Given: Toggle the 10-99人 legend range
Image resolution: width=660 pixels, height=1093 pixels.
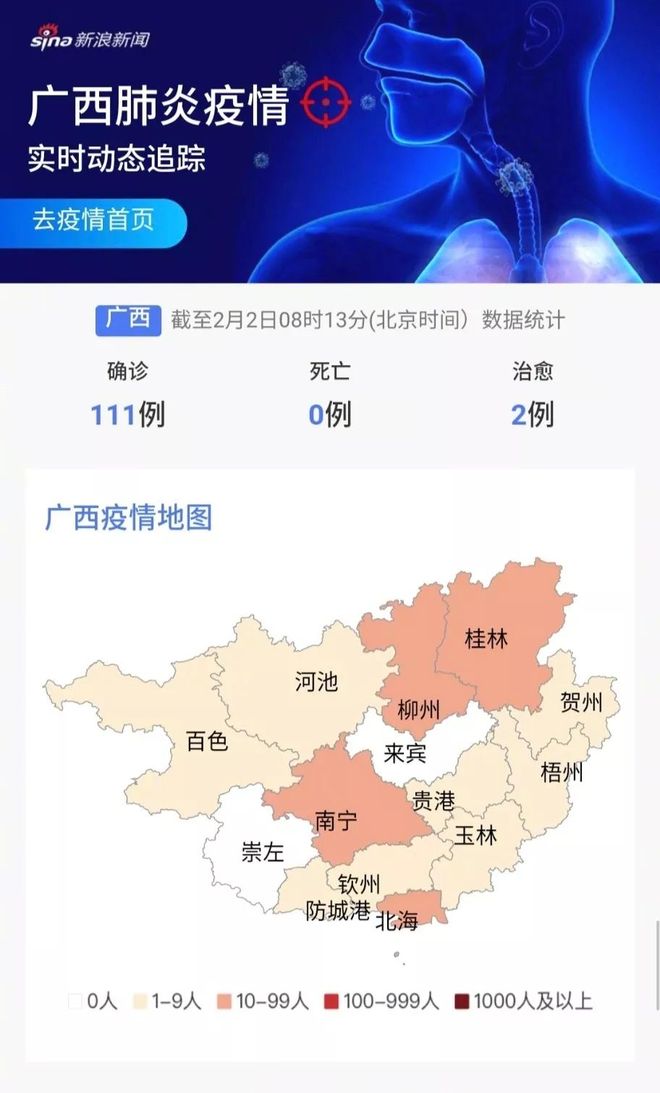Looking at the screenshot, I should (x=264, y=1000).
